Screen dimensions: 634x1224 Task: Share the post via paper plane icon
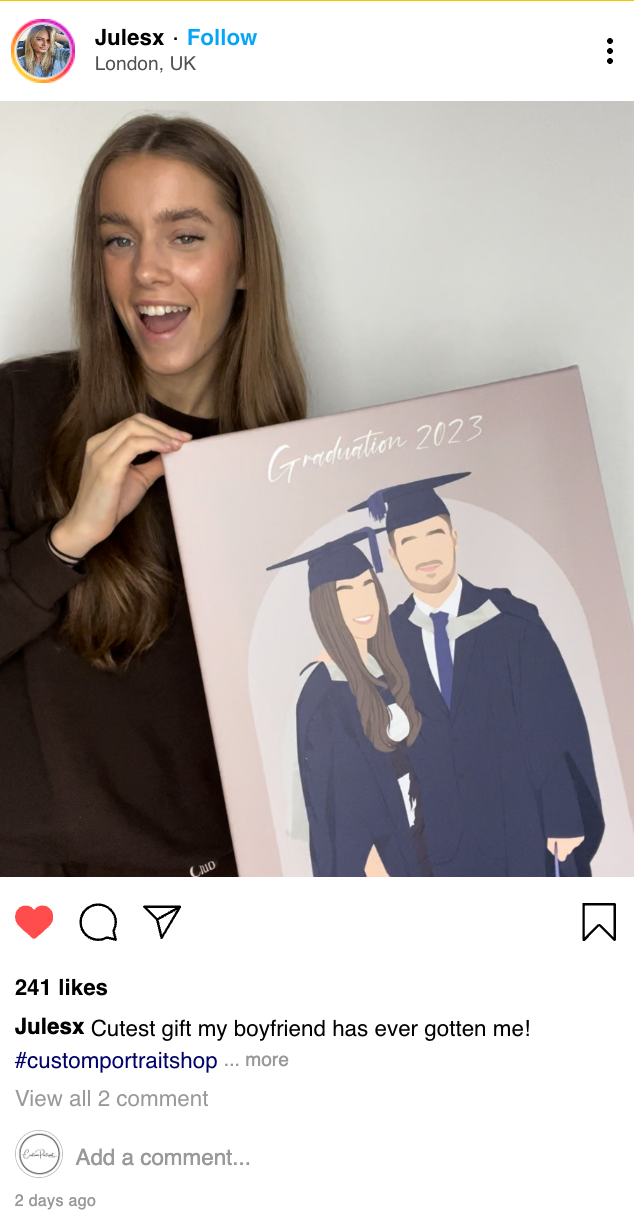(162, 921)
